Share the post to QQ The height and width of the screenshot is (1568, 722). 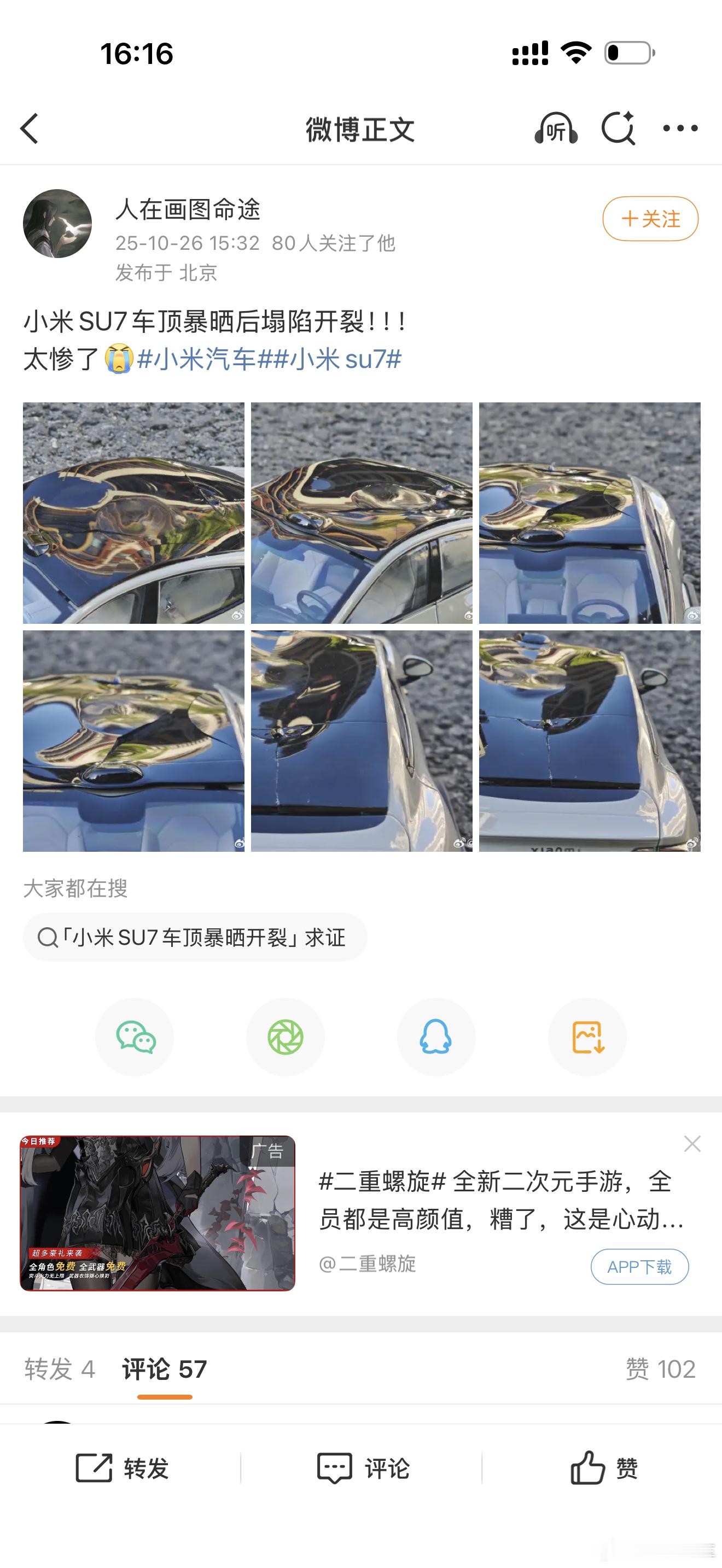coord(436,1037)
